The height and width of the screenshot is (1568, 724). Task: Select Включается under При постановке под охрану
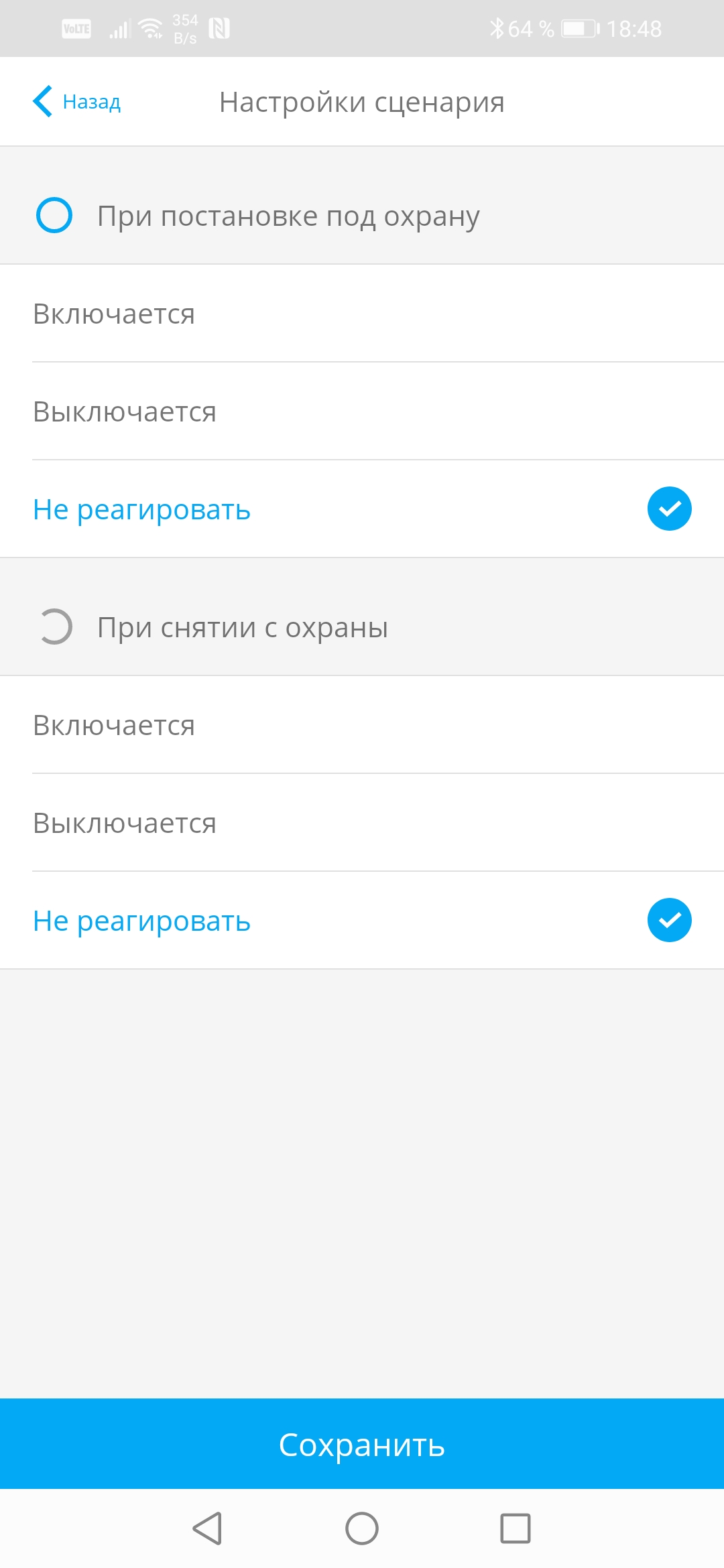362,314
